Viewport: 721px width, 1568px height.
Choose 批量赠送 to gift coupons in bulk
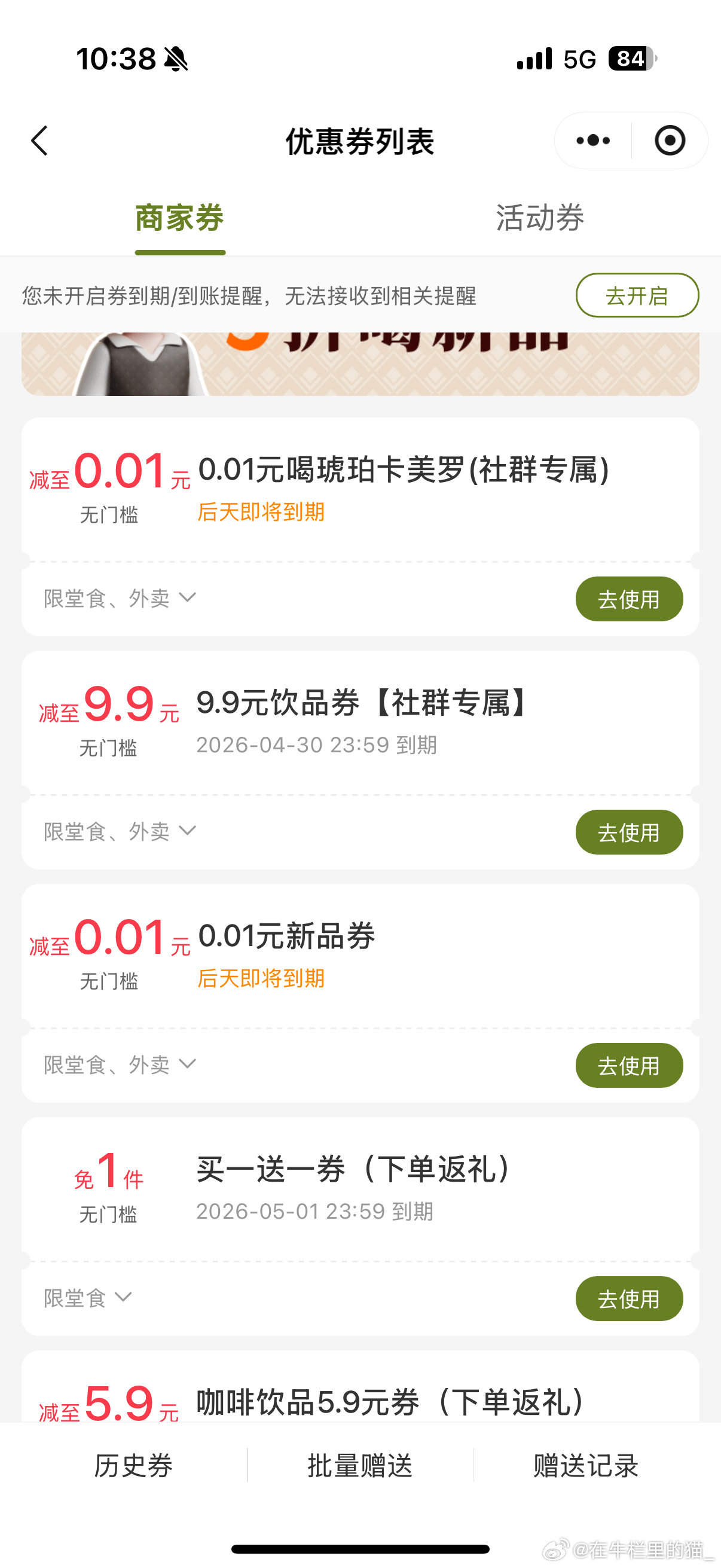(x=360, y=1465)
